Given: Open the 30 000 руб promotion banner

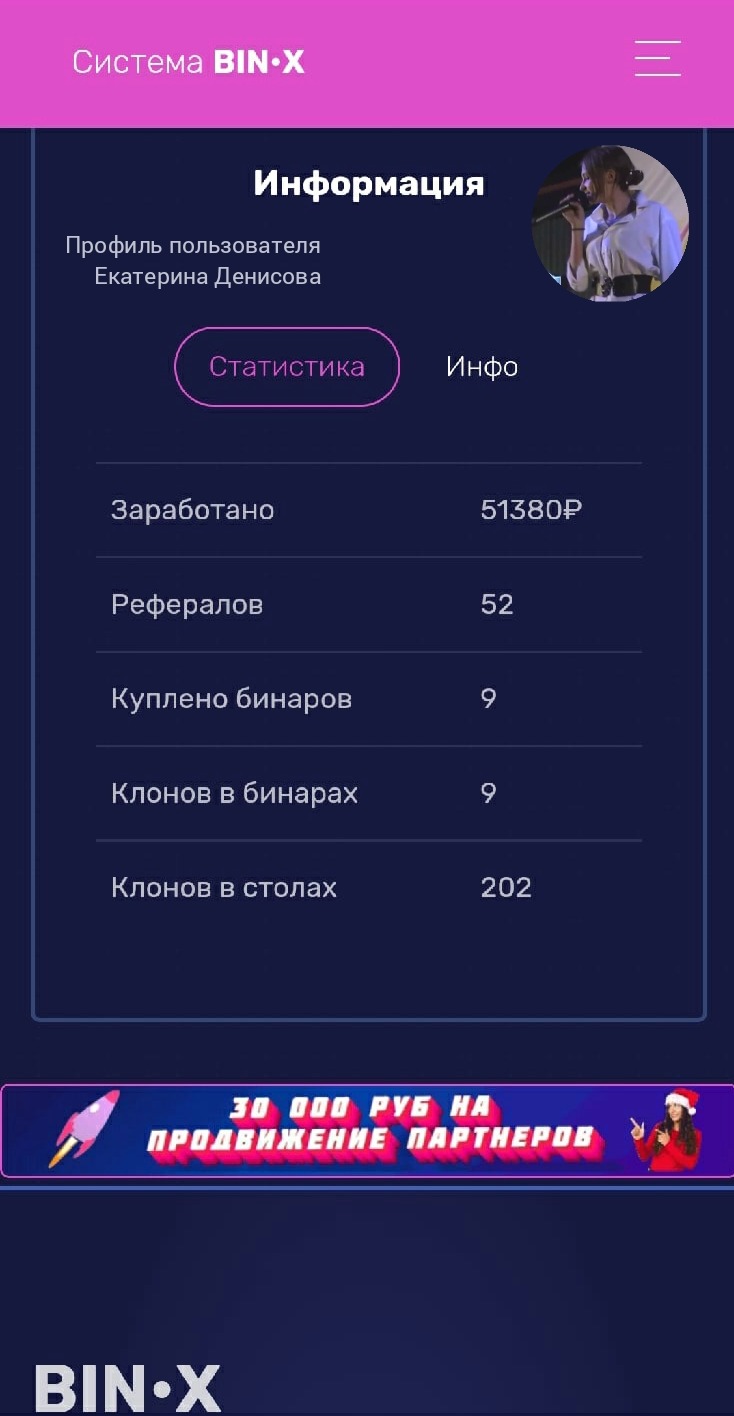Looking at the screenshot, I should click(x=367, y=1131).
